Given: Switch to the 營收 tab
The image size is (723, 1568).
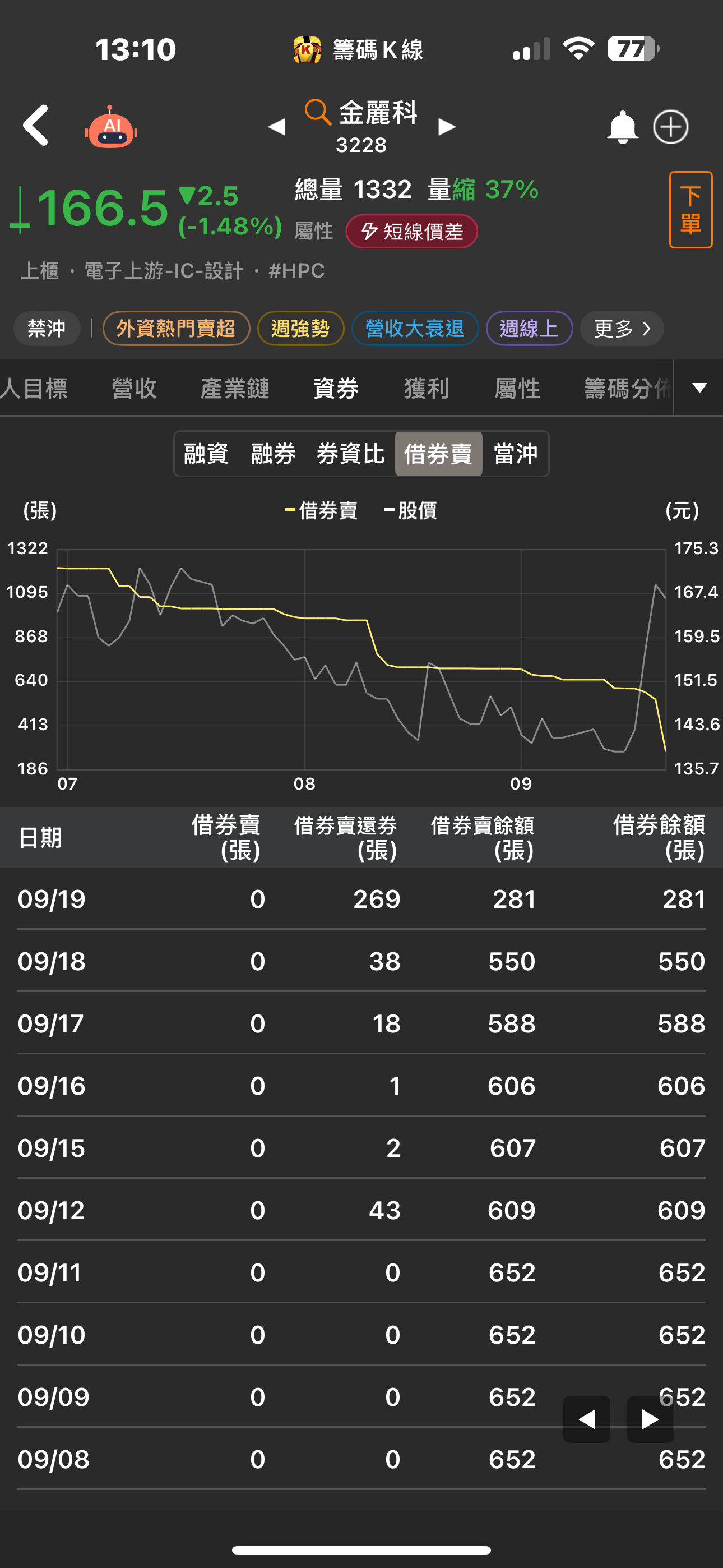Looking at the screenshot, I should click(135, 388).
